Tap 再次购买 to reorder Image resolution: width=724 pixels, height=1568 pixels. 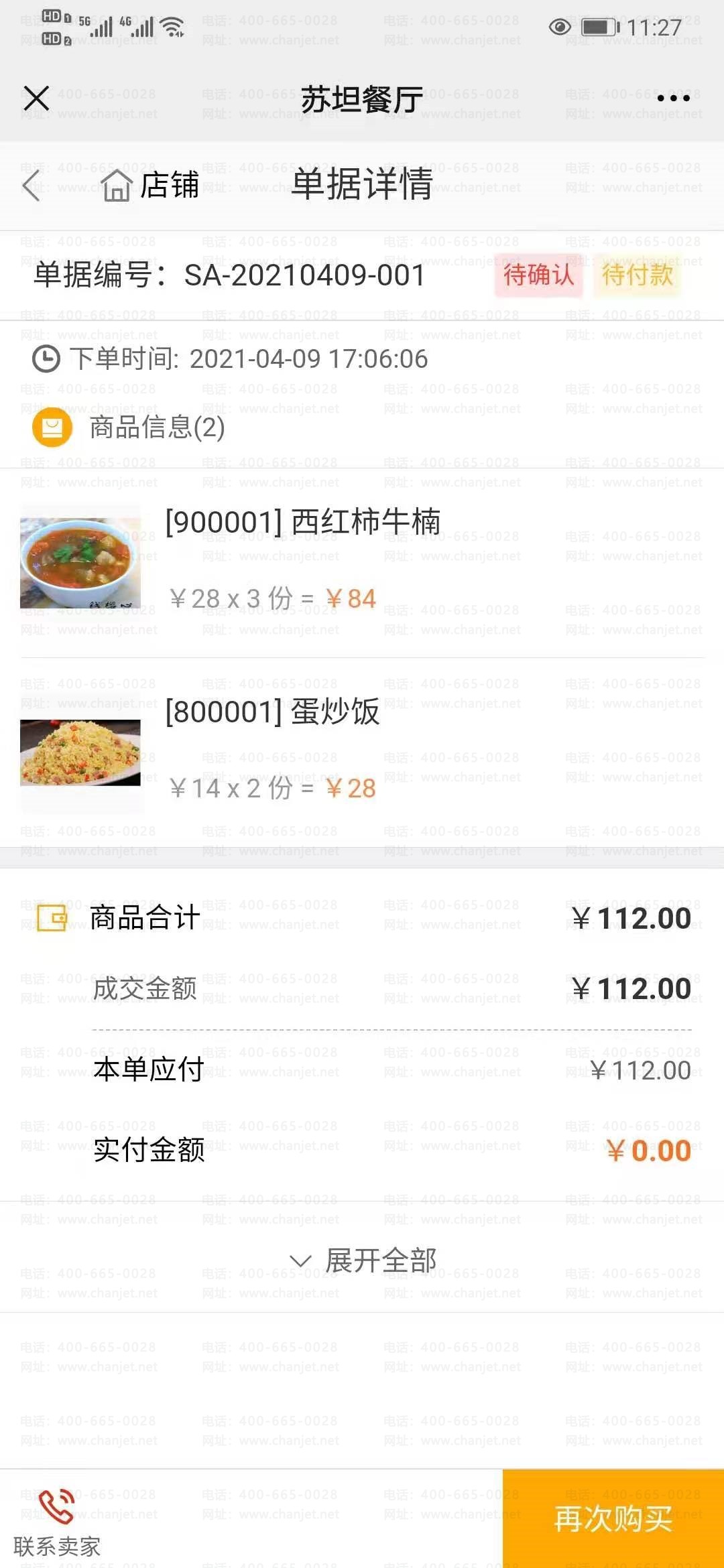tap(613, 1518)
